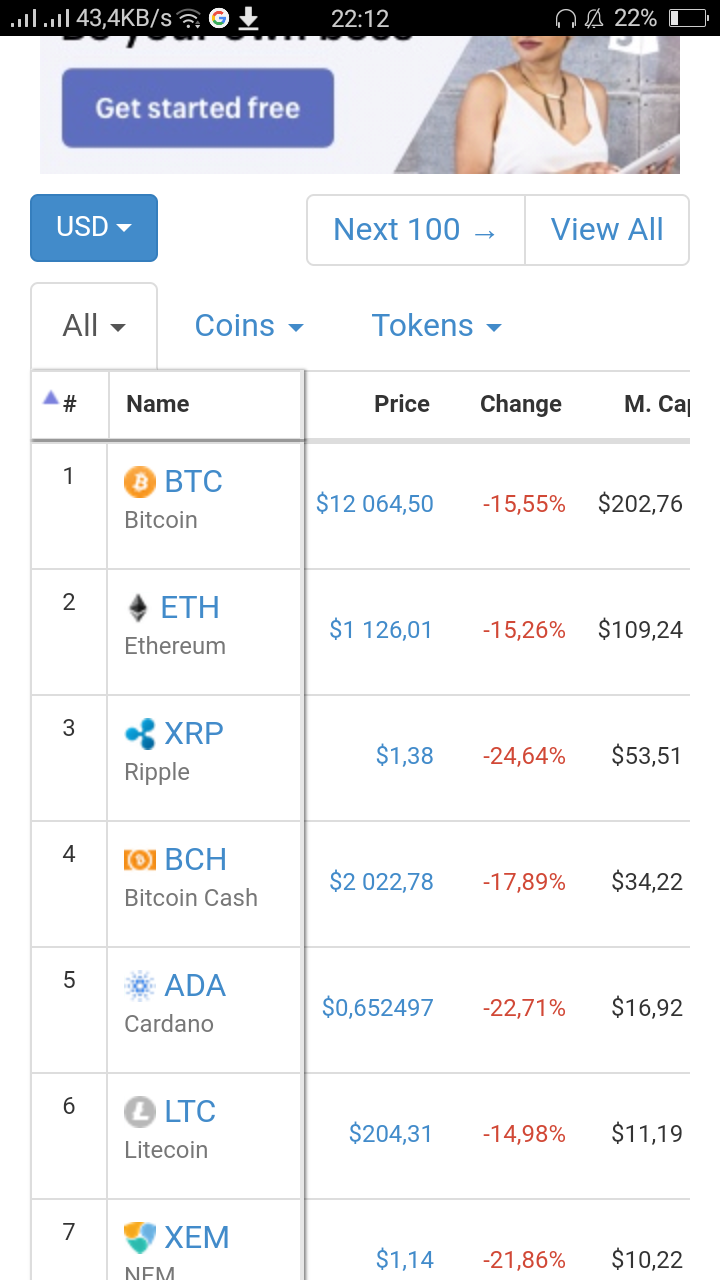Click the Next 100 button

414,230
